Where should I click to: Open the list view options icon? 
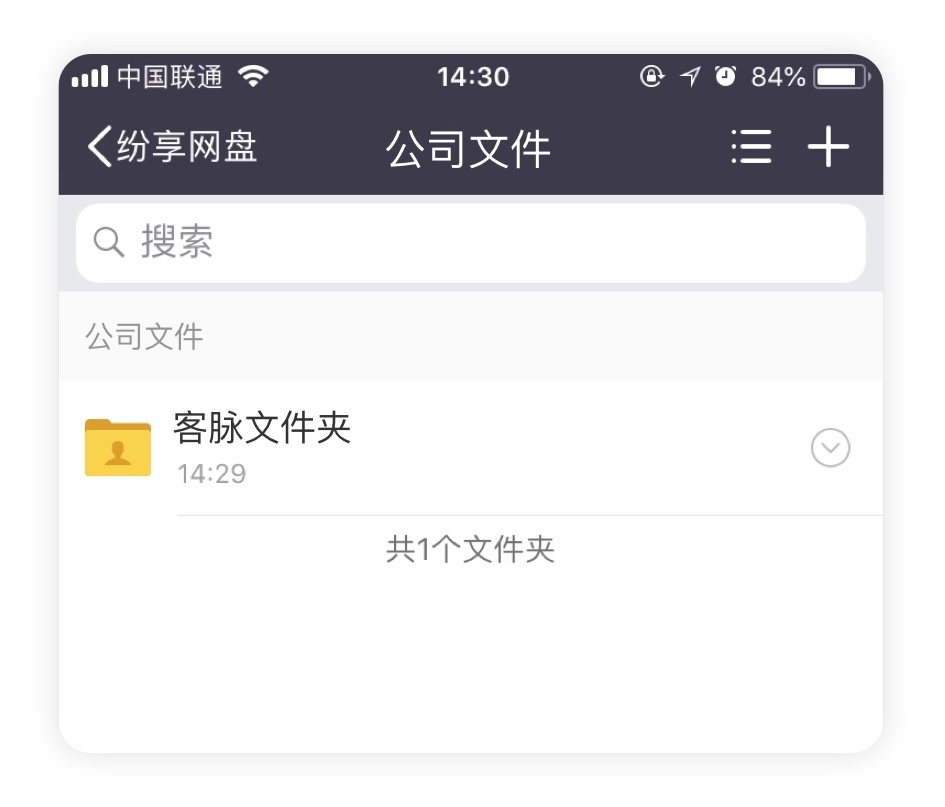pos(751,147)
